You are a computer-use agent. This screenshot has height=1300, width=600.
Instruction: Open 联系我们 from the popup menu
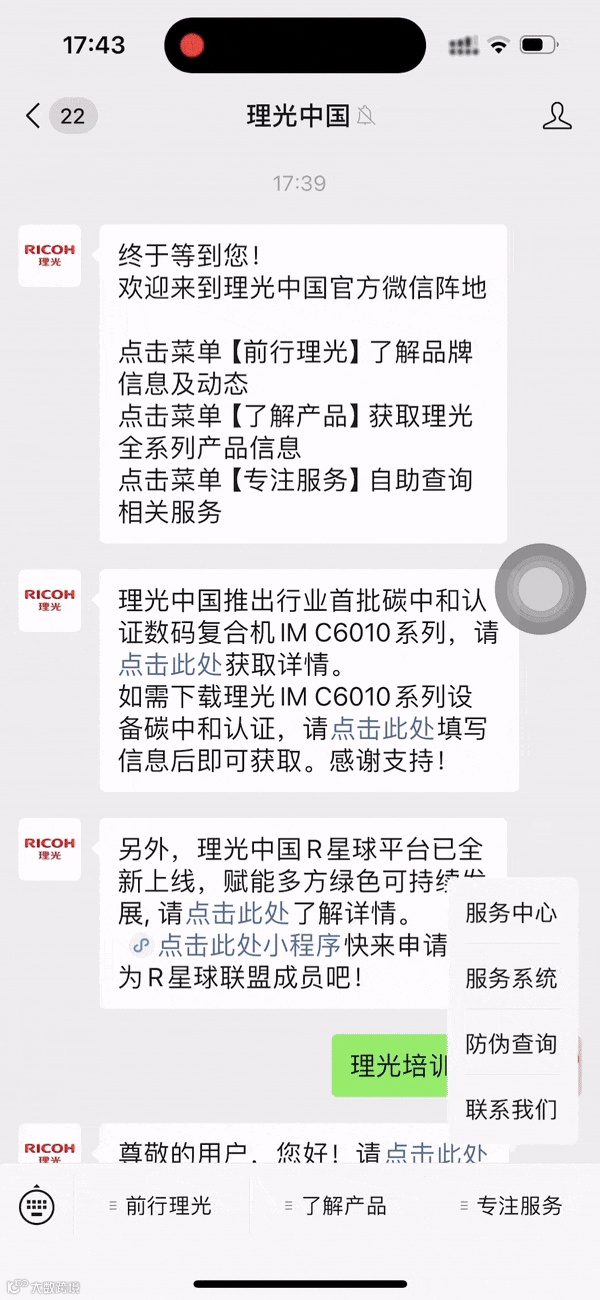coord(511,1109)
